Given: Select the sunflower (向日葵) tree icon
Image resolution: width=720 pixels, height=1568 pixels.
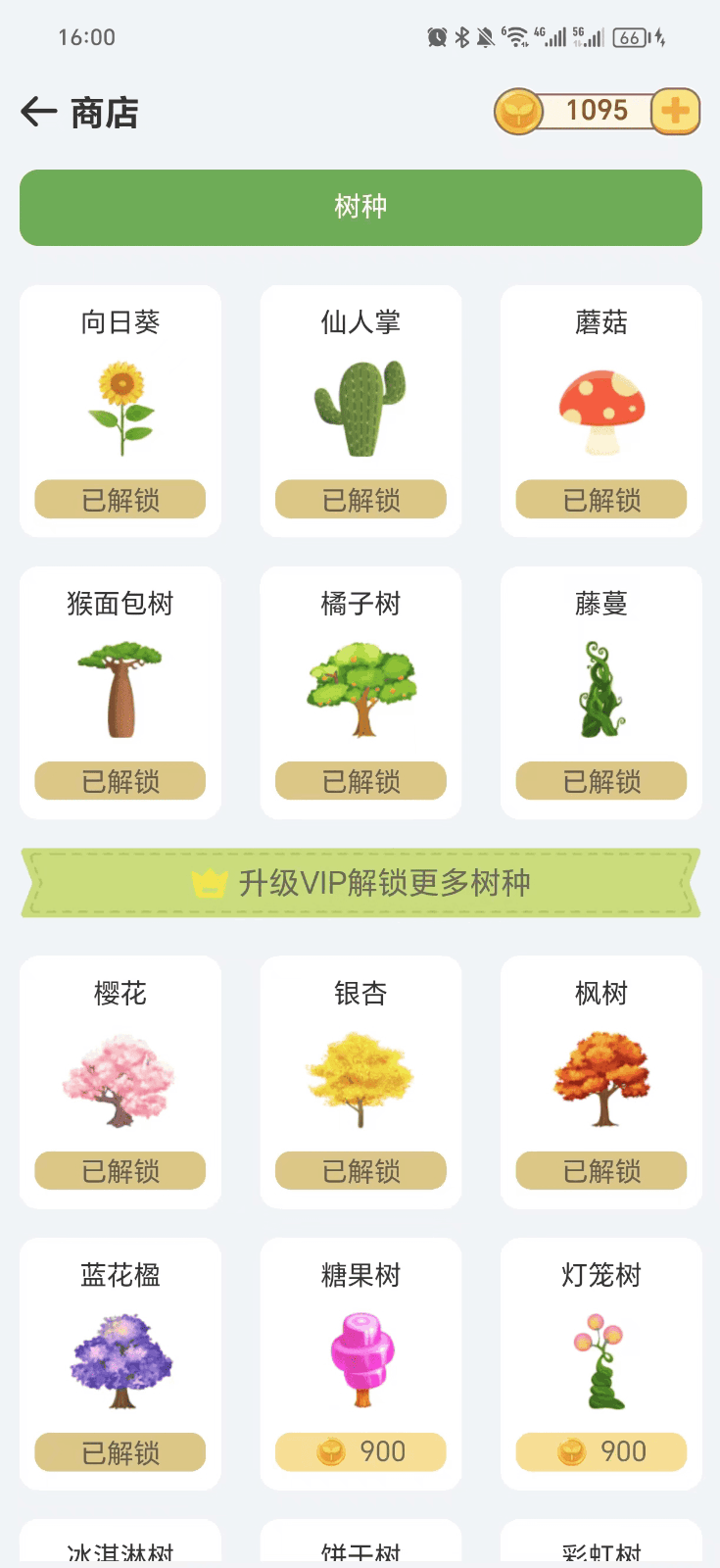Looking at the screenshot, I should [x=120, y=407].
